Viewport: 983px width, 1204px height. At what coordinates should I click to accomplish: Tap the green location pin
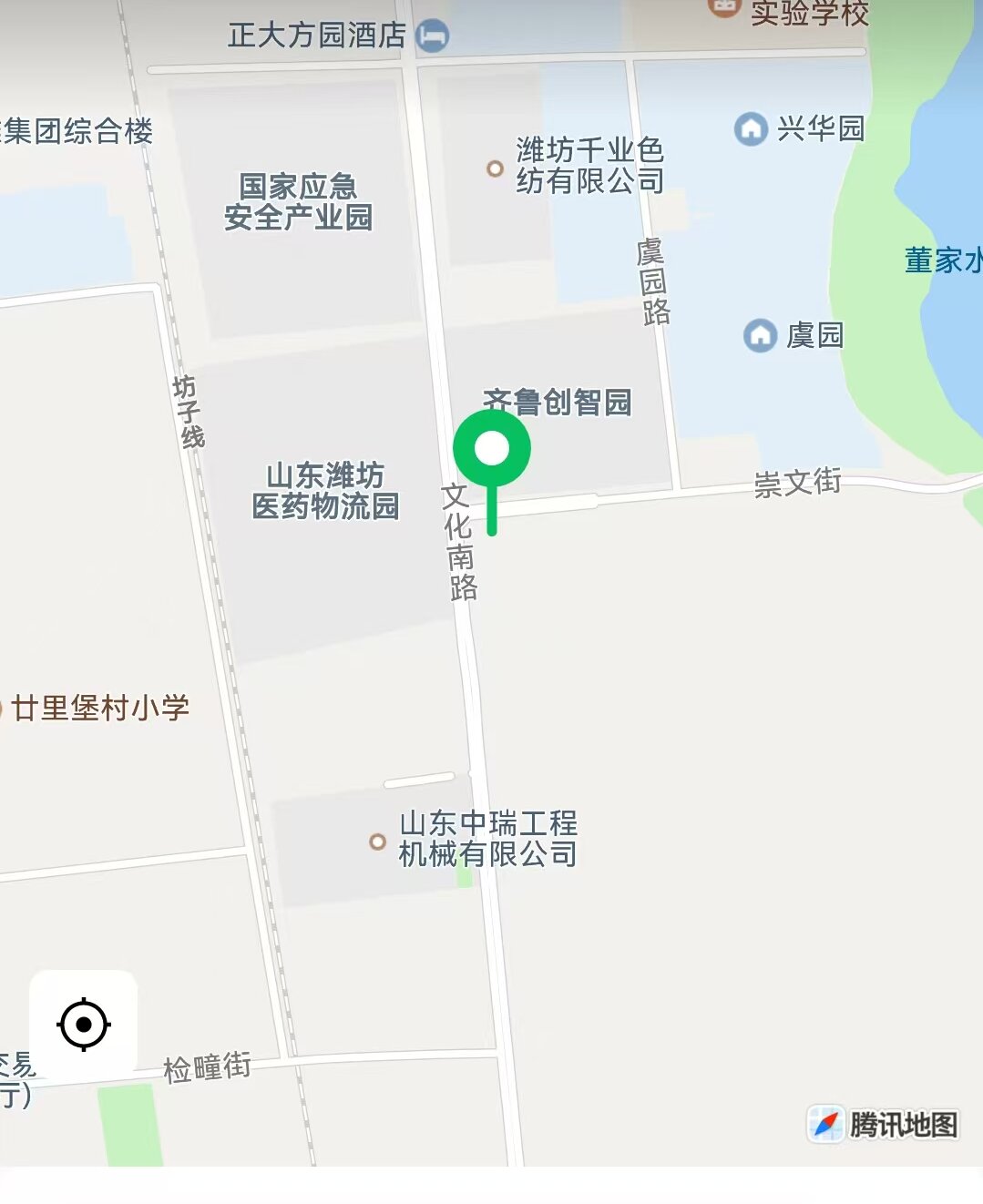(x=492, y=449)
